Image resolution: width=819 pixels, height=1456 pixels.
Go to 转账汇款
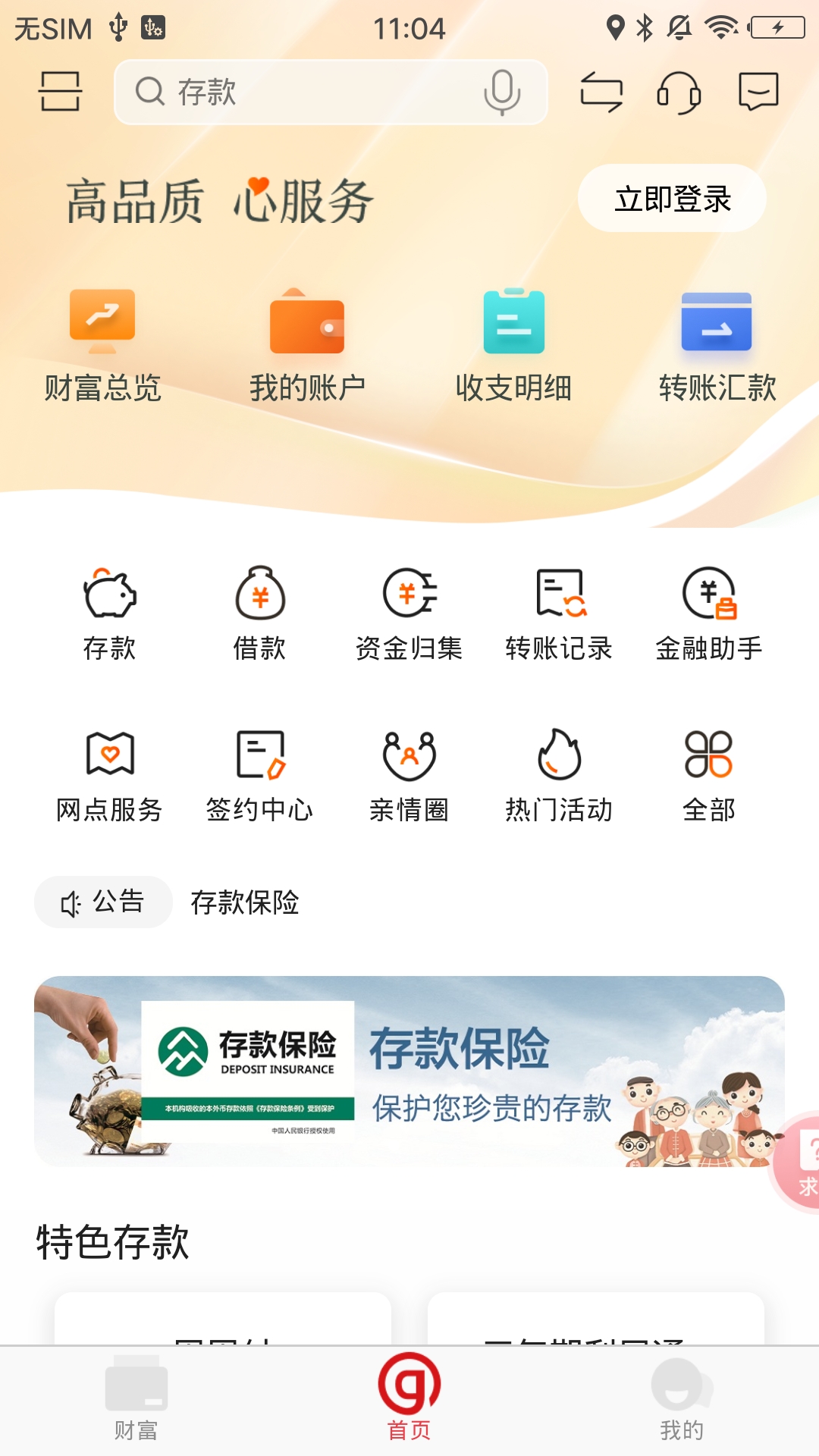717,345
